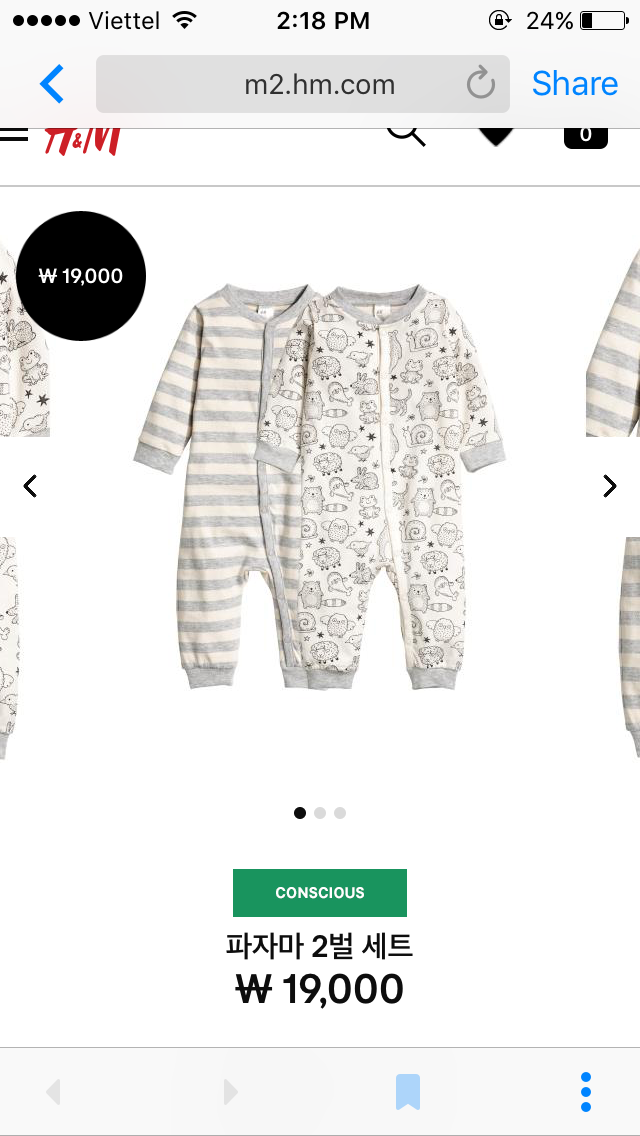
Task: Open the pajama set product photo
Action: point(320,486)
